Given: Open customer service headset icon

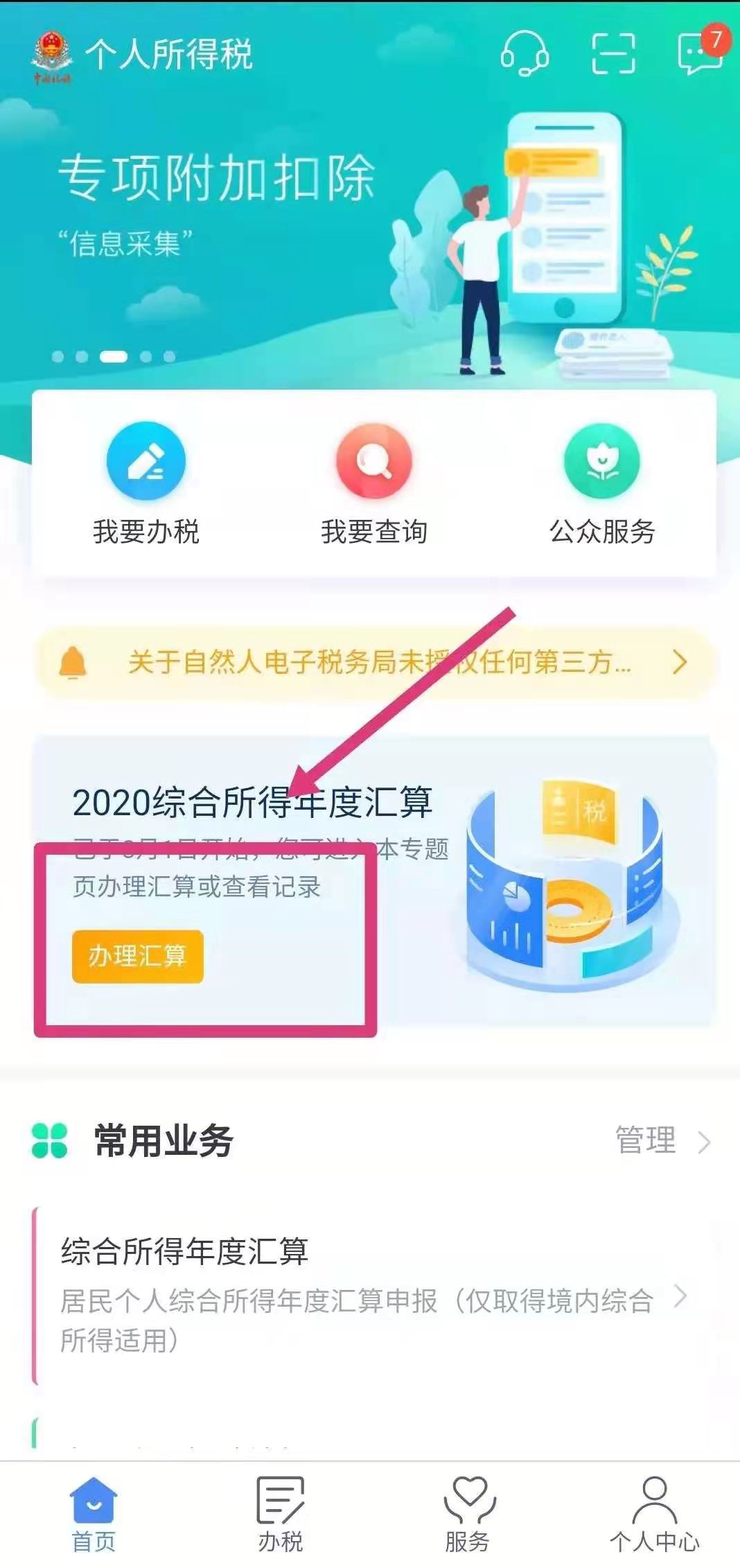Looking at the screenshot, I should pyautogui.click(x=525, y=53).
